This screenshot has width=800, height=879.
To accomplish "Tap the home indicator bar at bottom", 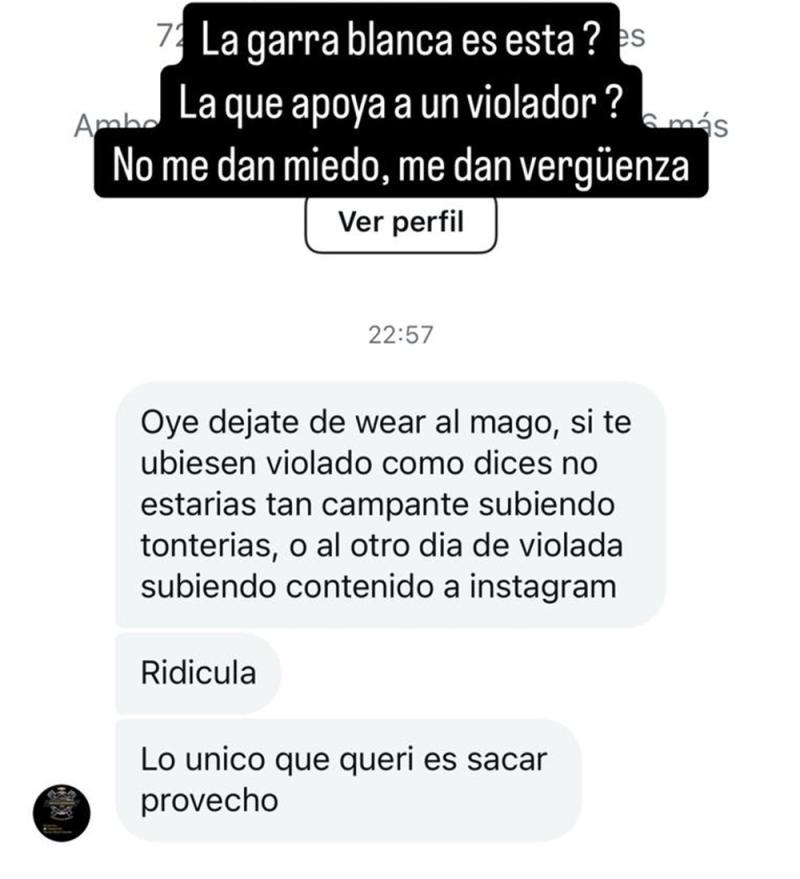I will pos(400,872).
